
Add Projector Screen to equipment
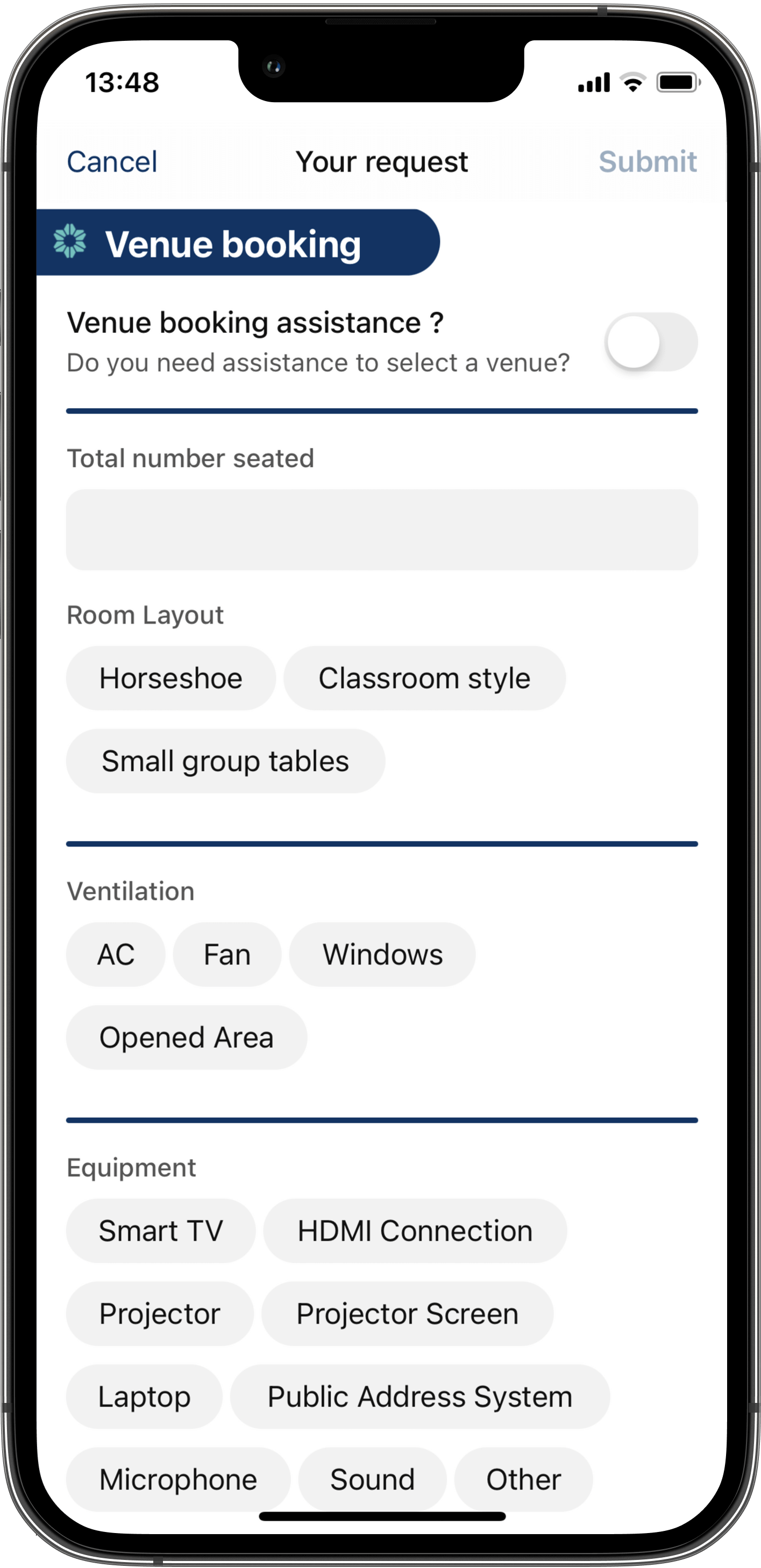tap(407, 1314)
